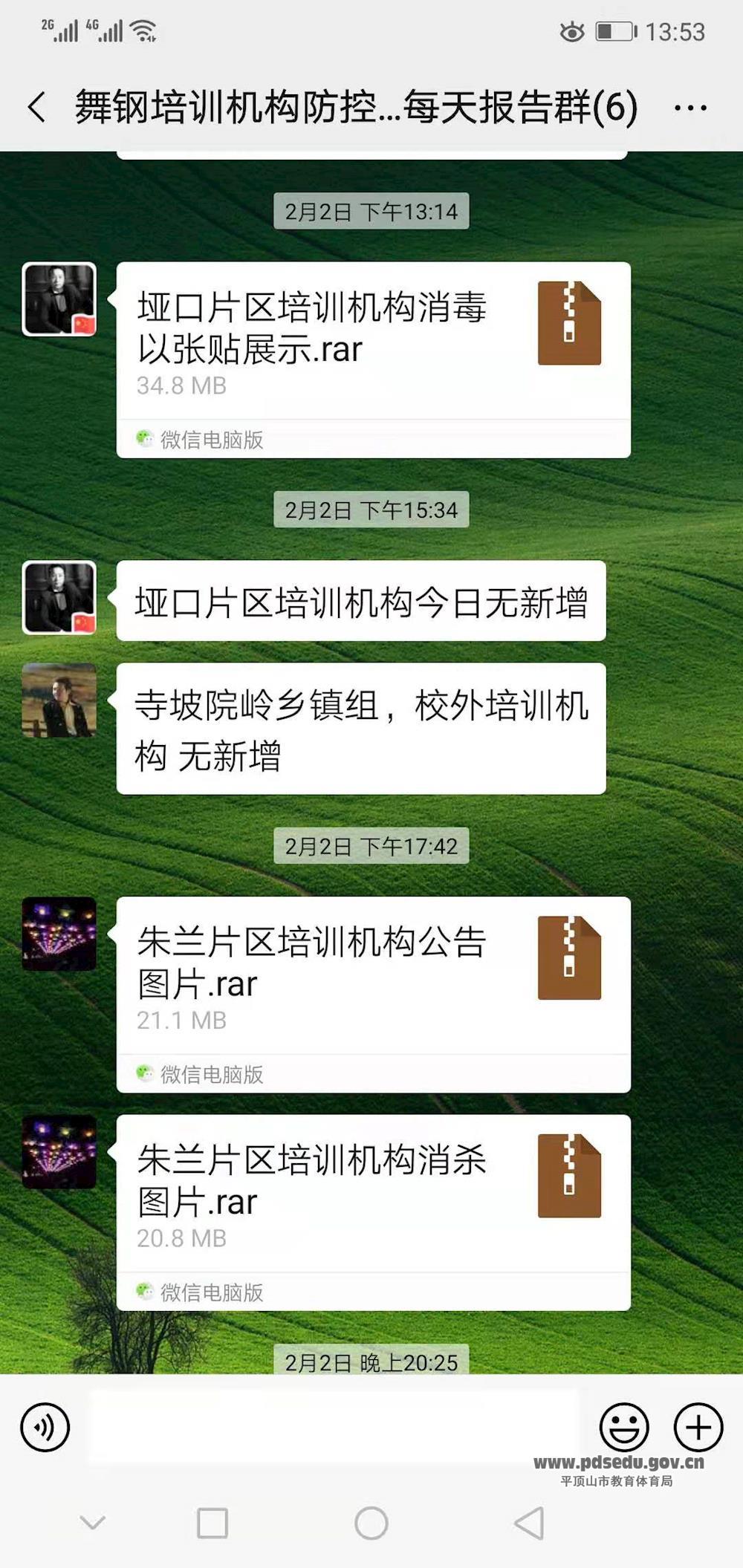
Task: View avatar of 垭口片区今日无新增 sender
Action: (59, 598)
